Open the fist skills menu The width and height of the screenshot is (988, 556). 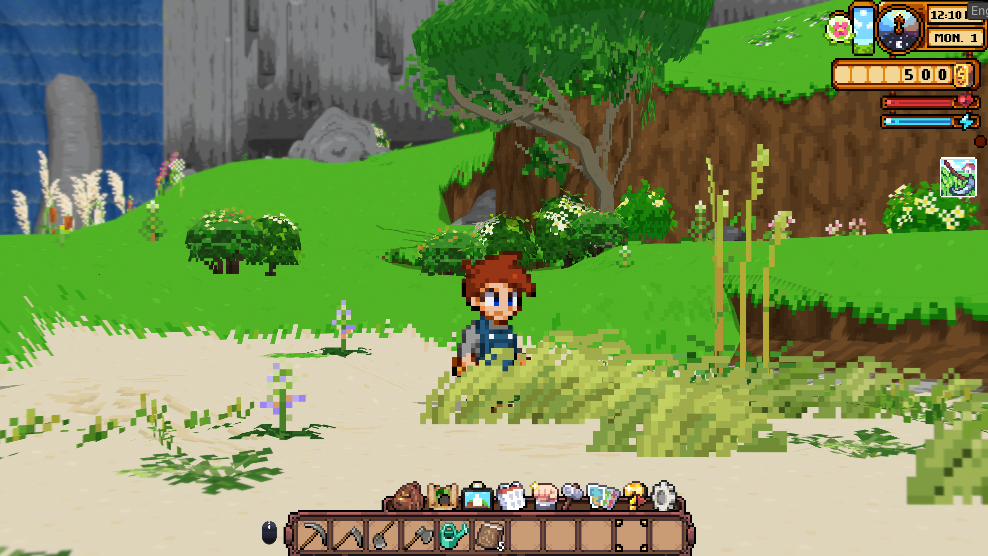pos(543,495)
